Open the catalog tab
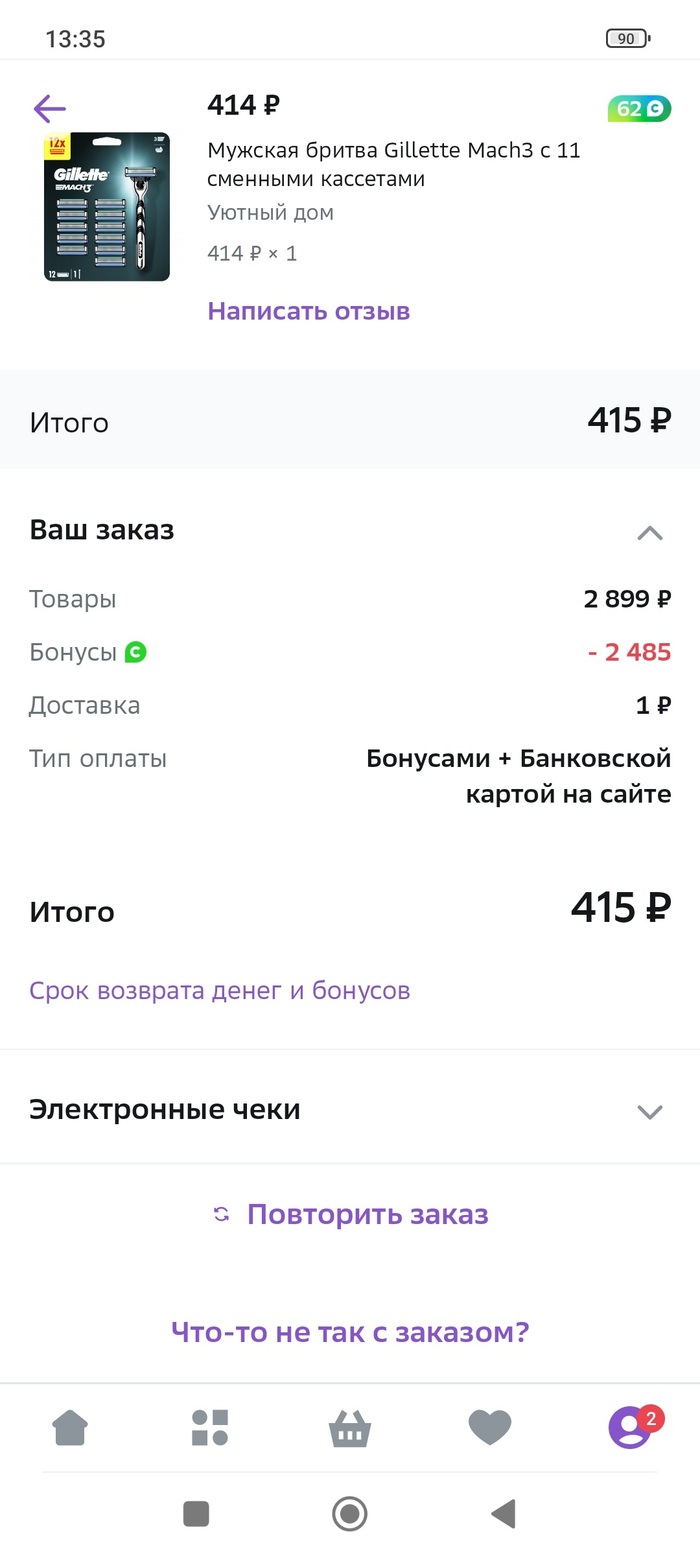The height and width of the screenshot is (1556, 700). 210,1427
